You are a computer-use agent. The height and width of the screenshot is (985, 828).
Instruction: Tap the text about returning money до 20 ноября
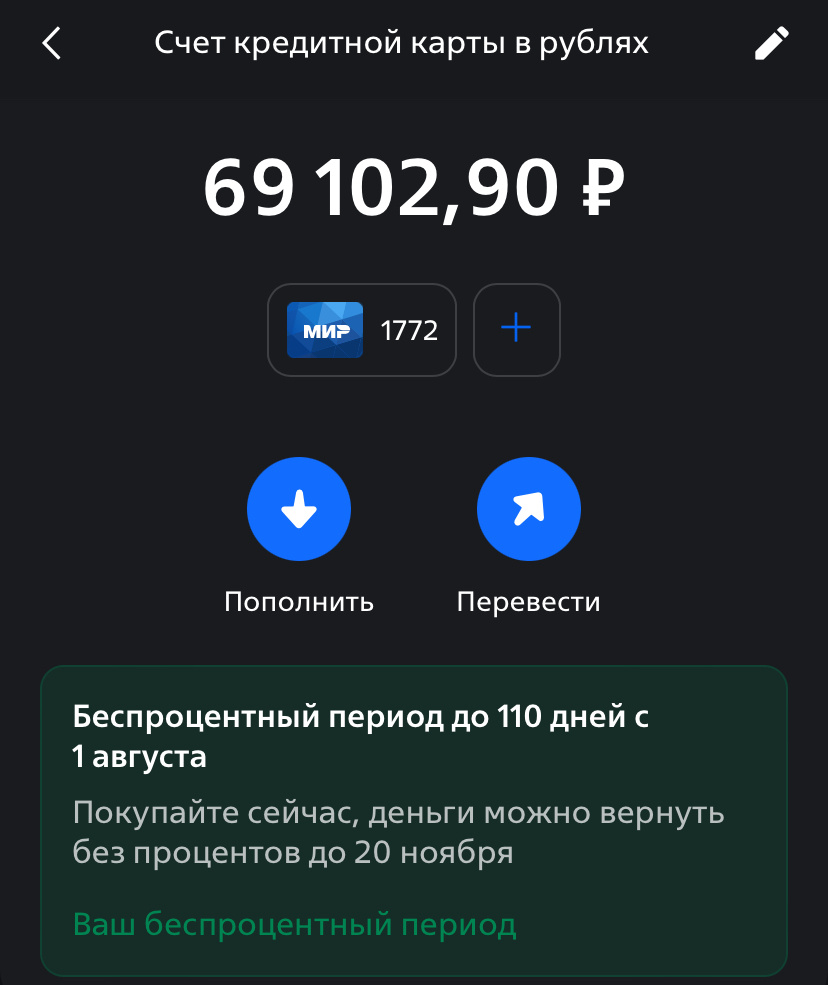[x=397, y=833]
